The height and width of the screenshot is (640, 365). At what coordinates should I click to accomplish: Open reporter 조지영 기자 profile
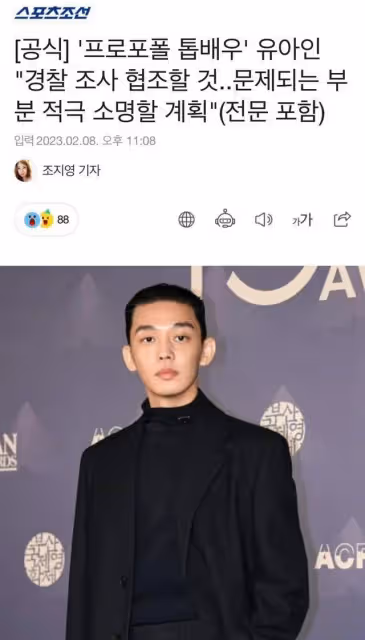(57, 170)
